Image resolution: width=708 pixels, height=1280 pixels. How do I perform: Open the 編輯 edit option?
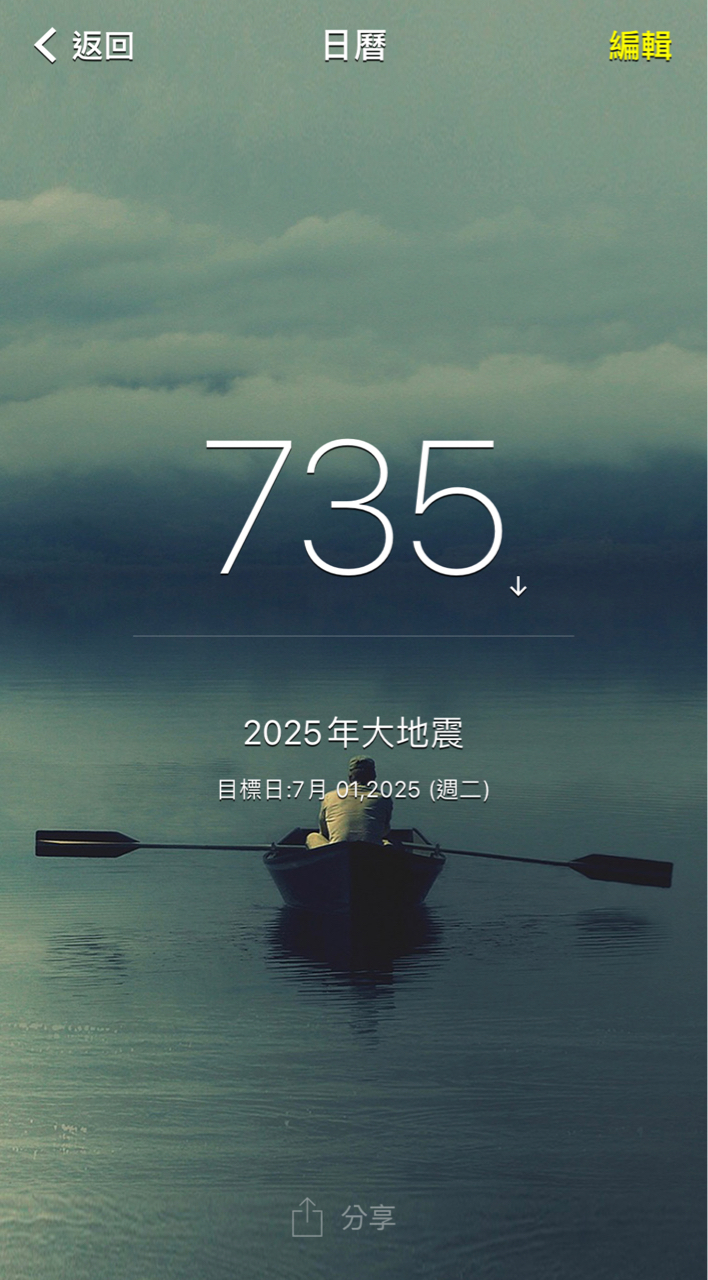click(640, 46)
